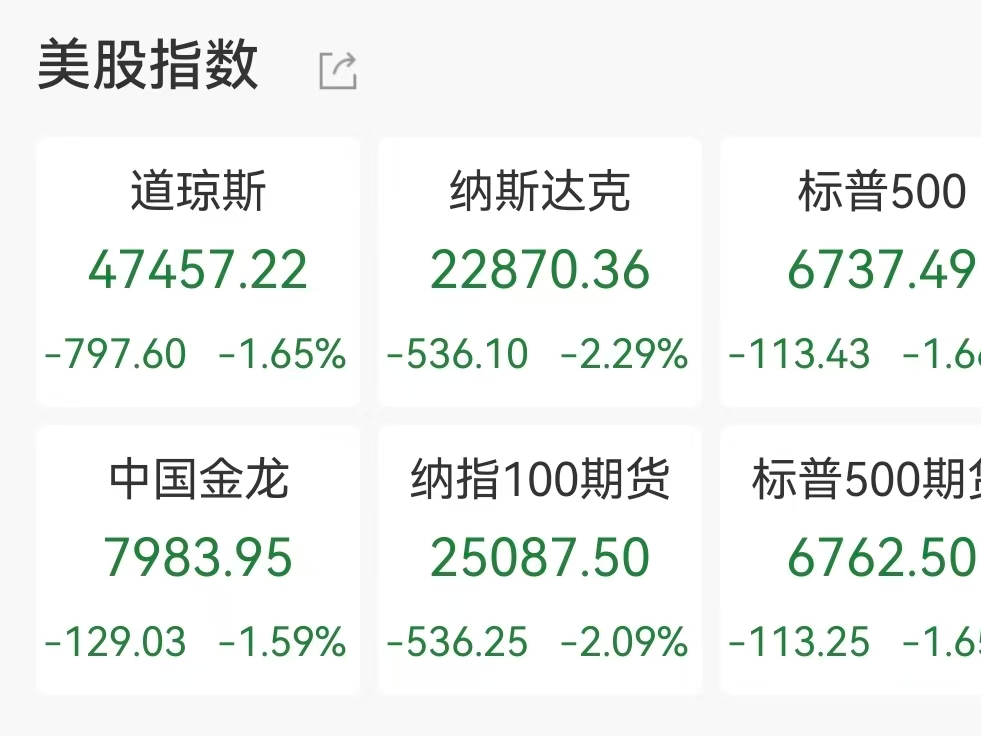981x736 pixels.
Task: Select the 中国金龙 index card
Action: (x=198, y=558)
